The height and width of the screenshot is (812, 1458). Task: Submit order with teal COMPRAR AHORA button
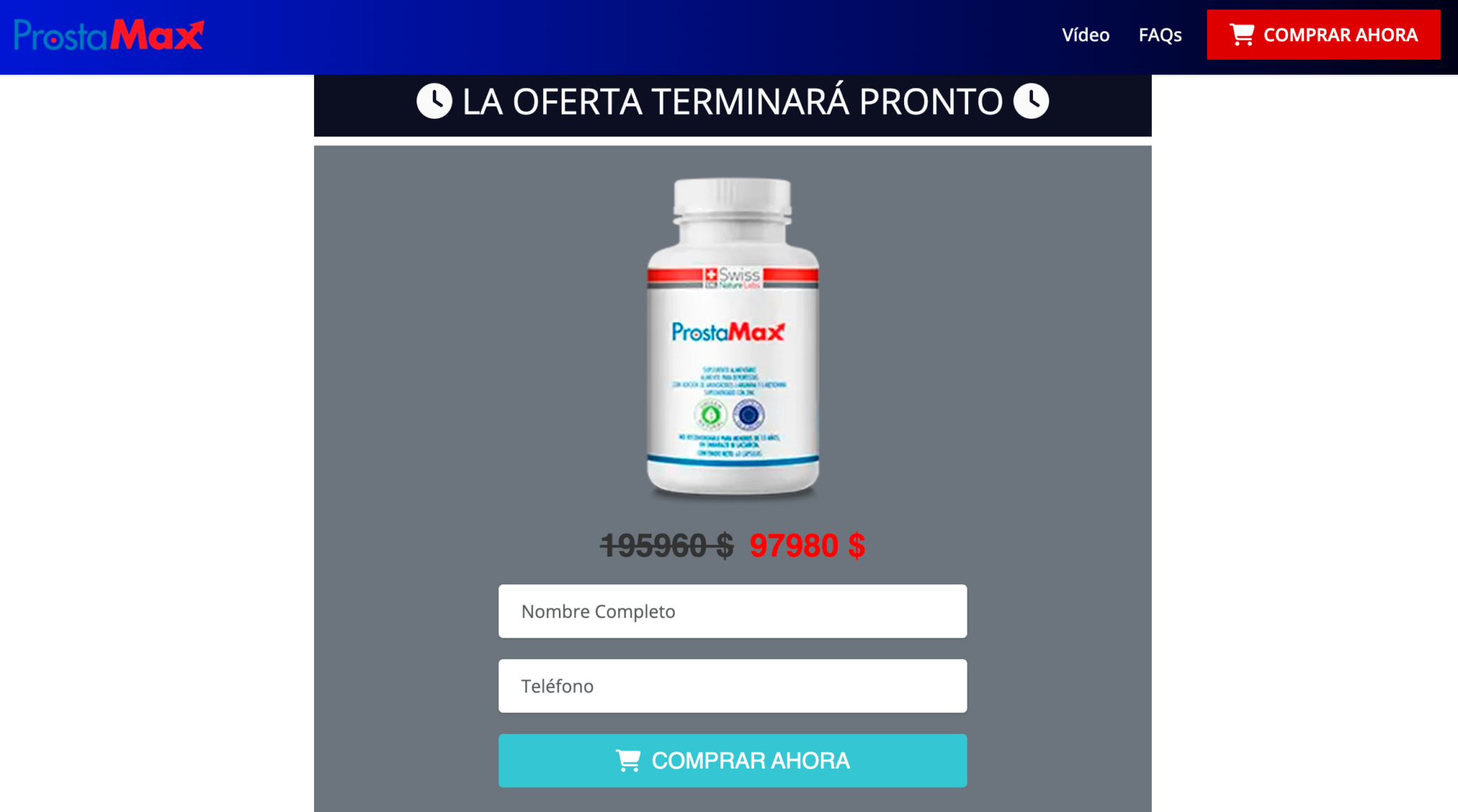coord(732,761)
